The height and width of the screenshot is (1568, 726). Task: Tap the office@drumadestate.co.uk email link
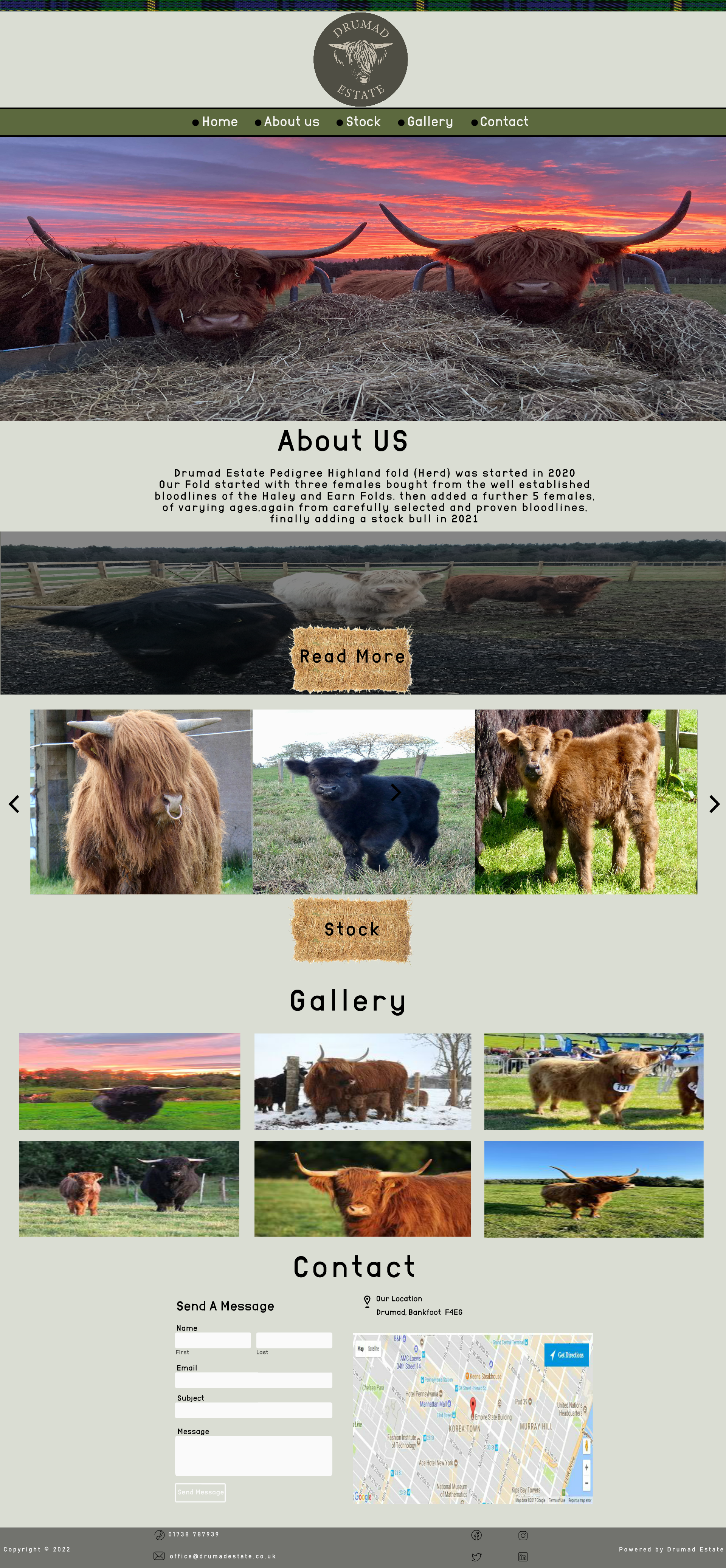[222, 1556]
